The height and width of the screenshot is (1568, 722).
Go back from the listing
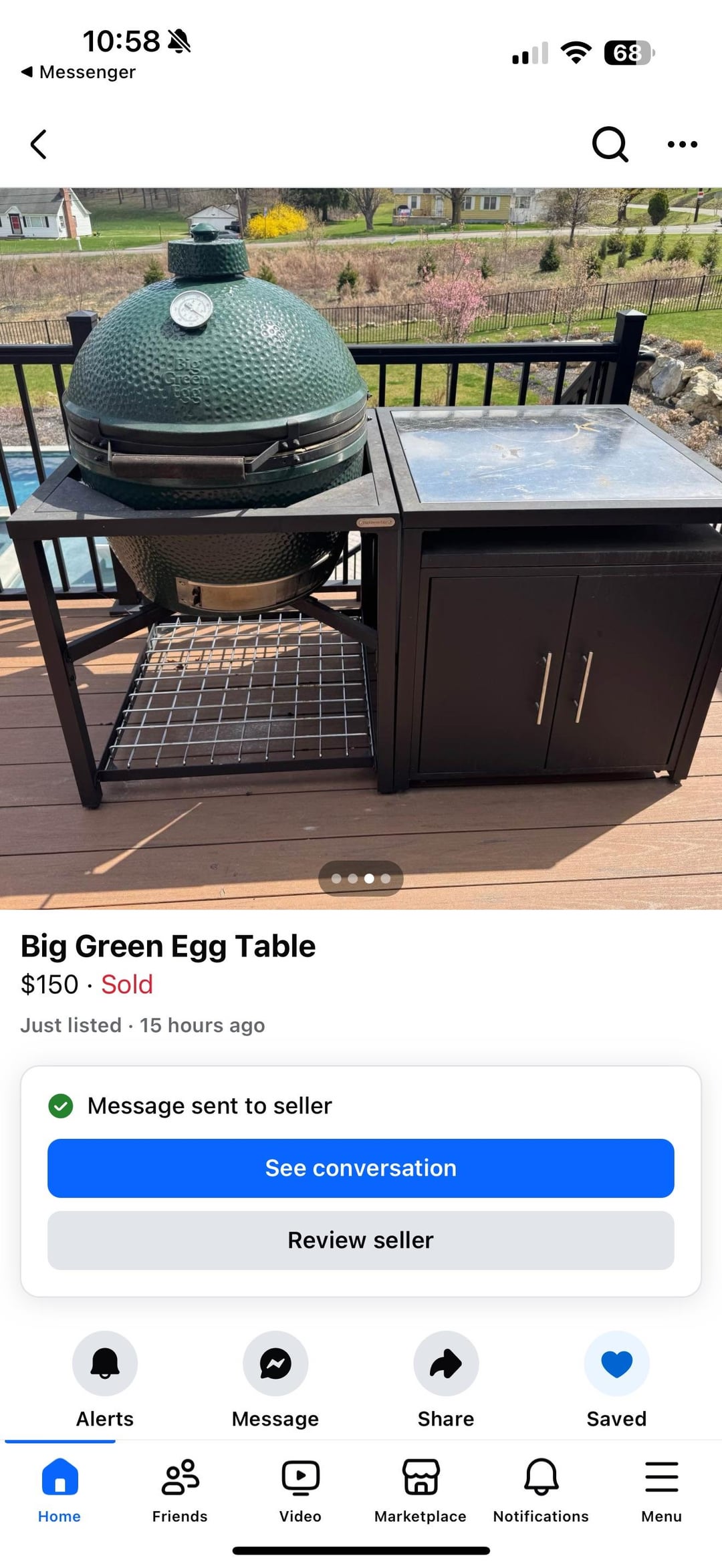point(39,144)
